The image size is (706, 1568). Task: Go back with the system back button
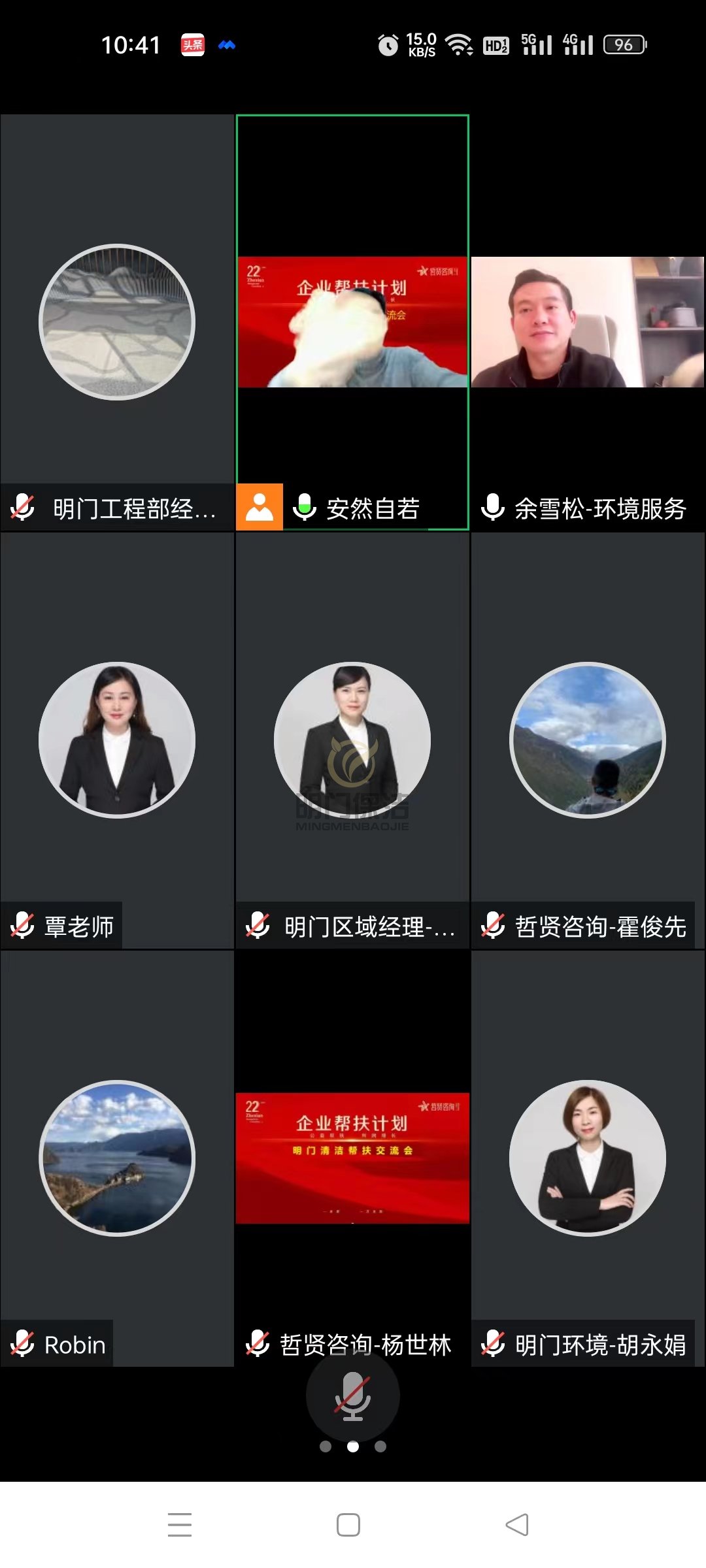pyautogui.click(x=516, y=1525)
